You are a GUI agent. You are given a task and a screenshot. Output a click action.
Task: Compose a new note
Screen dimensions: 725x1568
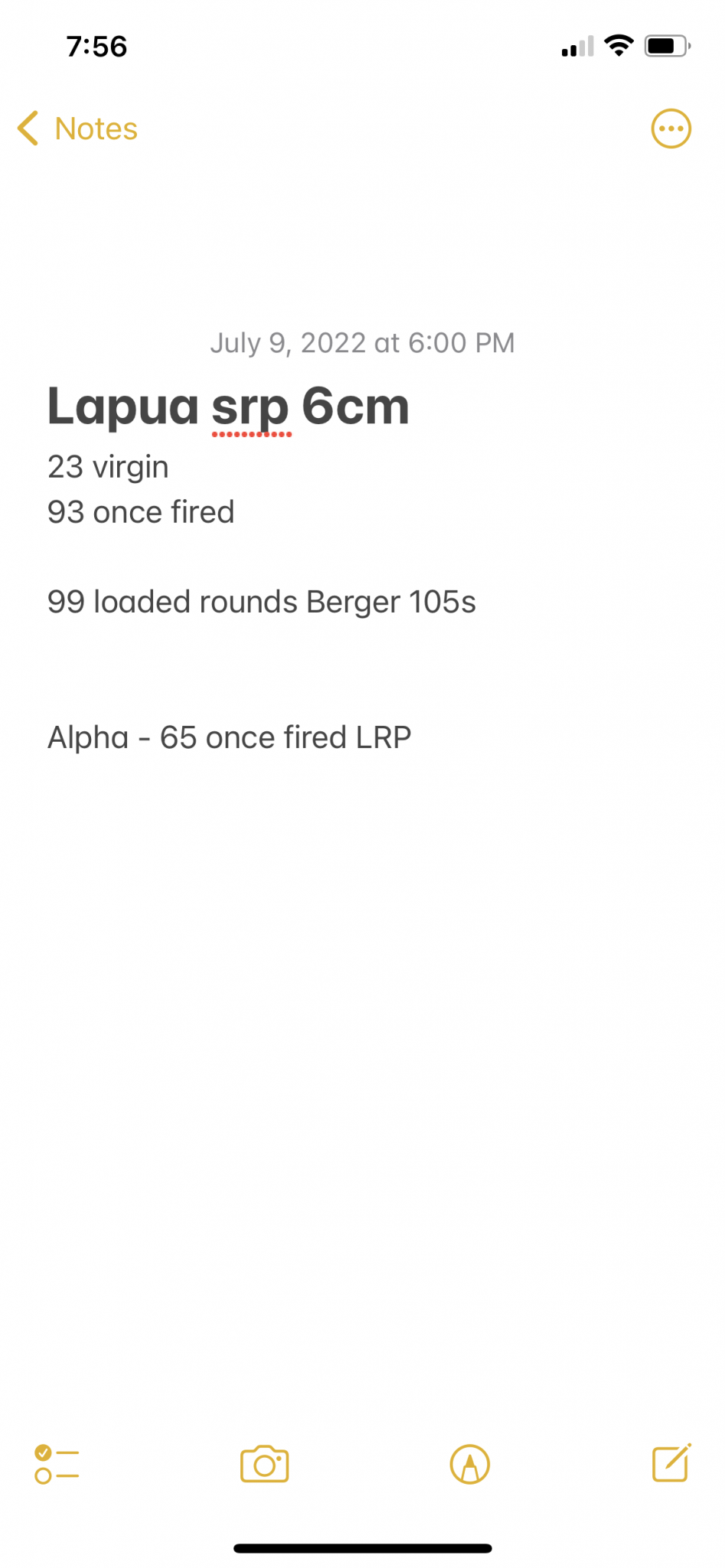(671, 1462)
